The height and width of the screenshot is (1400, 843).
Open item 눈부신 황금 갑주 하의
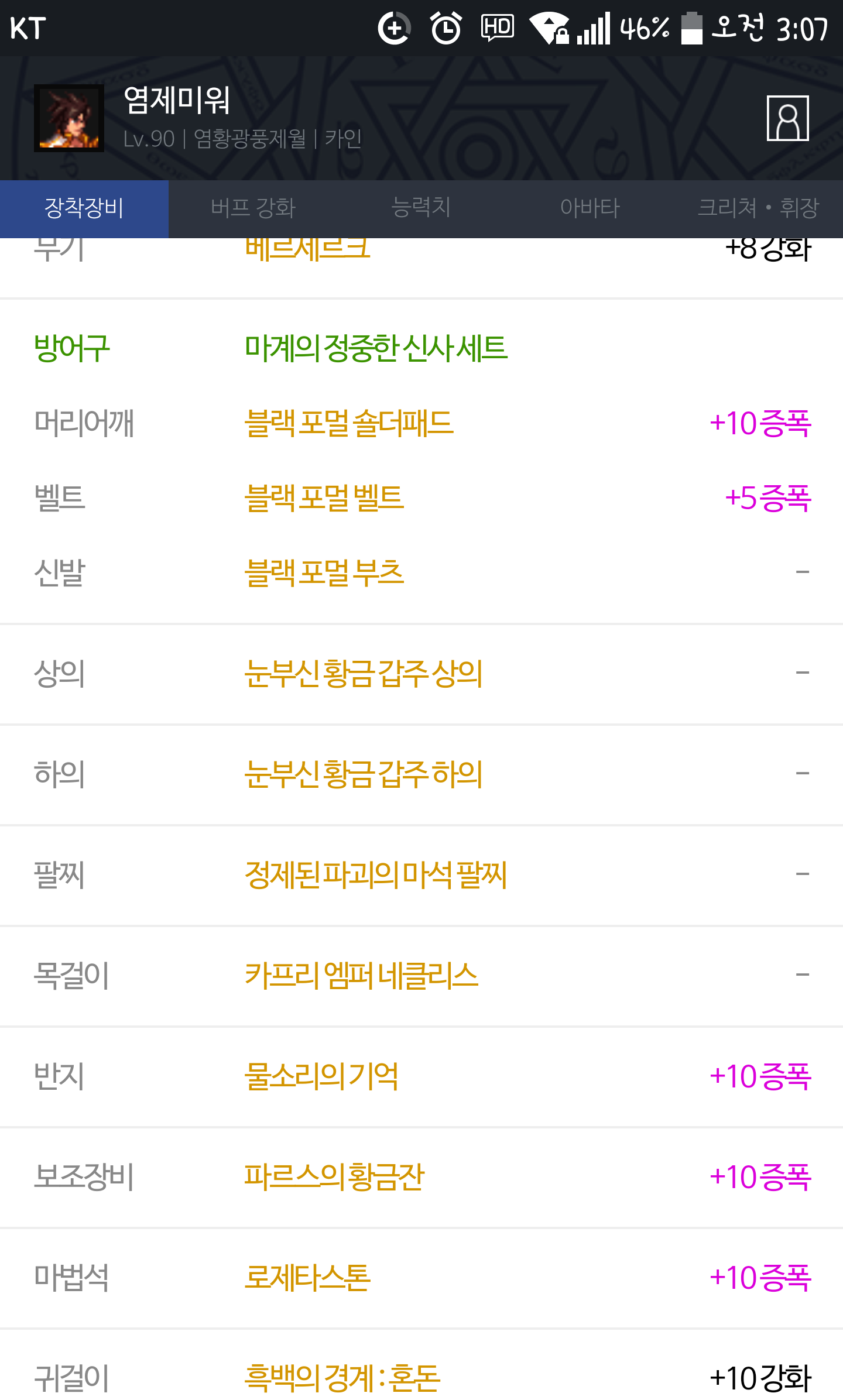coord(364,774)
